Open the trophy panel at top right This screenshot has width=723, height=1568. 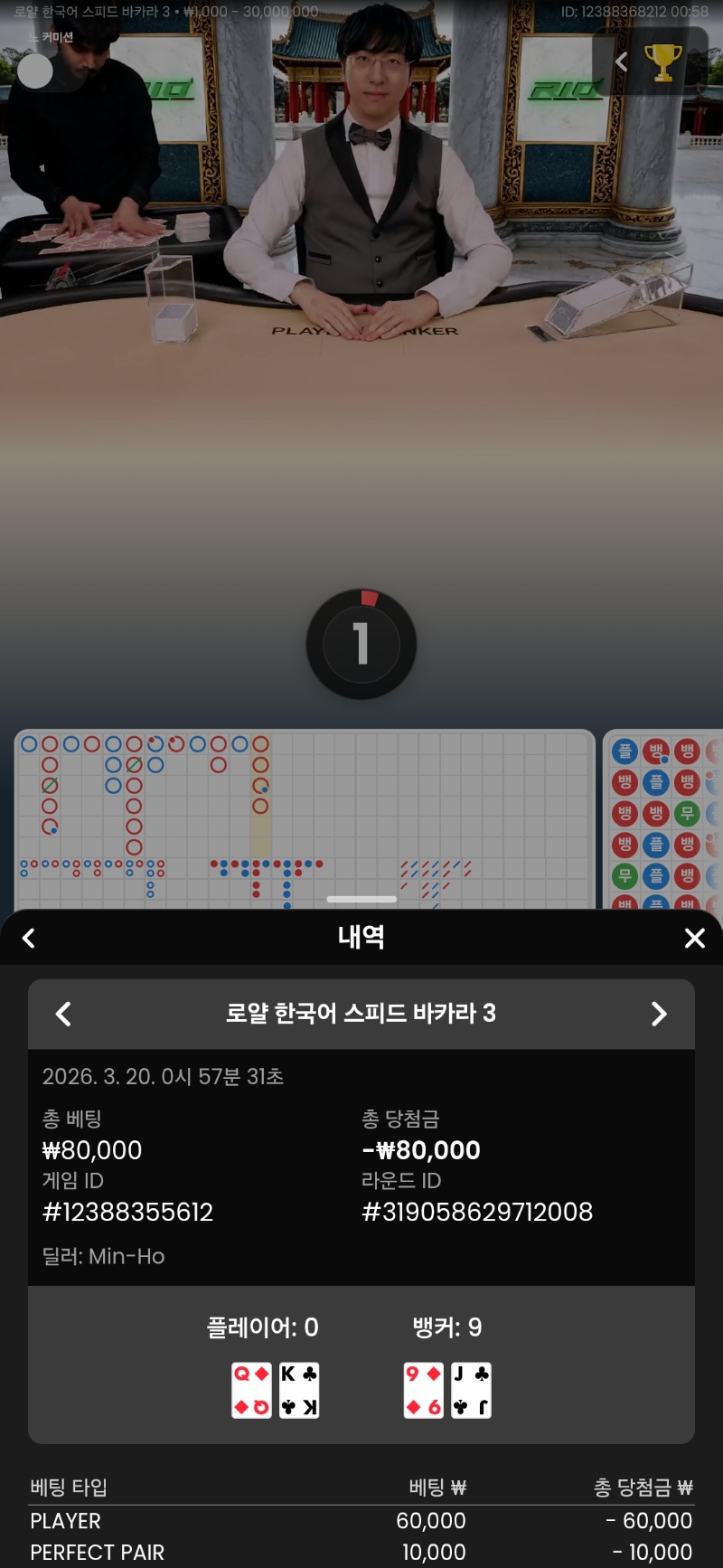click(x=662, y=61)
